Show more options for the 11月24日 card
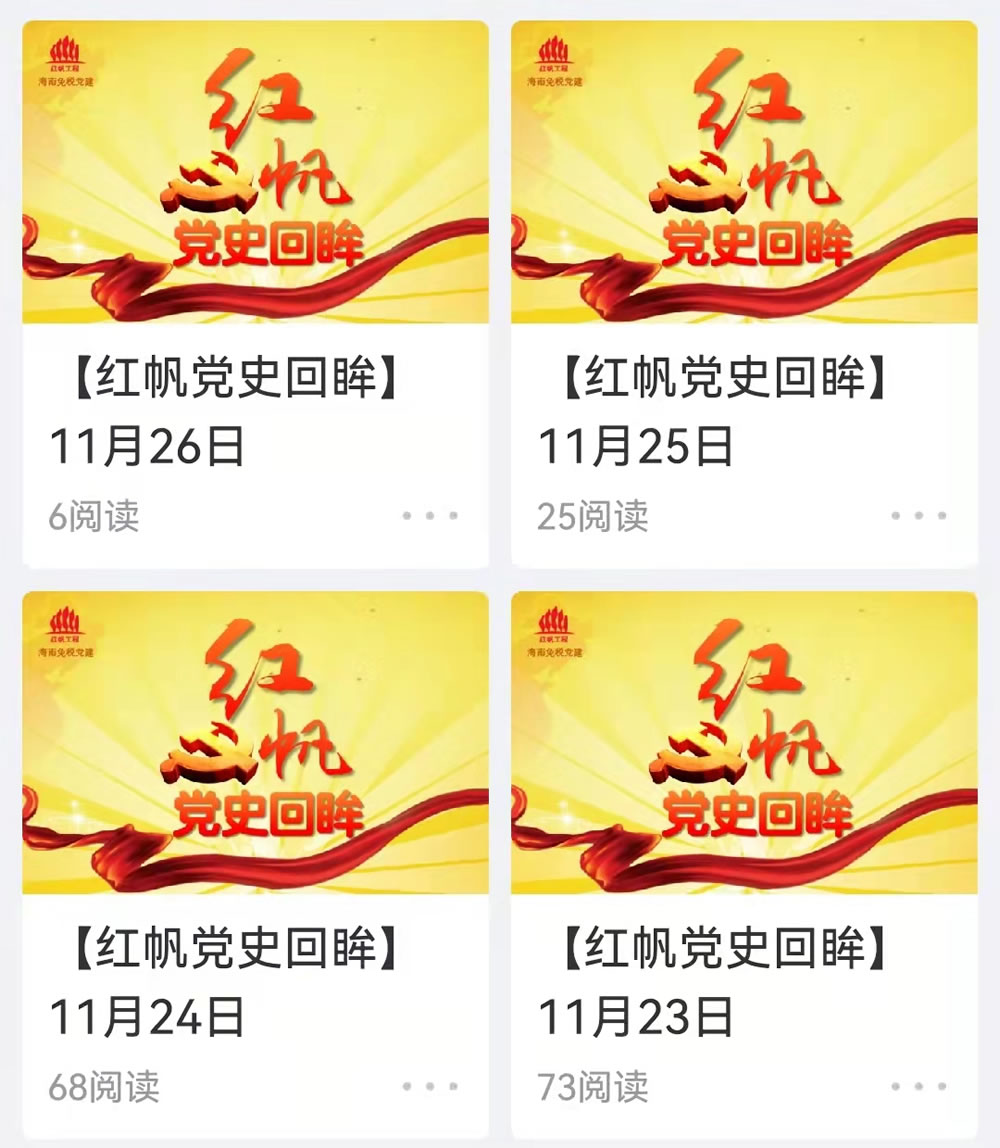Viewport: 1000px width, 1148px height. (x=430, y=1086)
